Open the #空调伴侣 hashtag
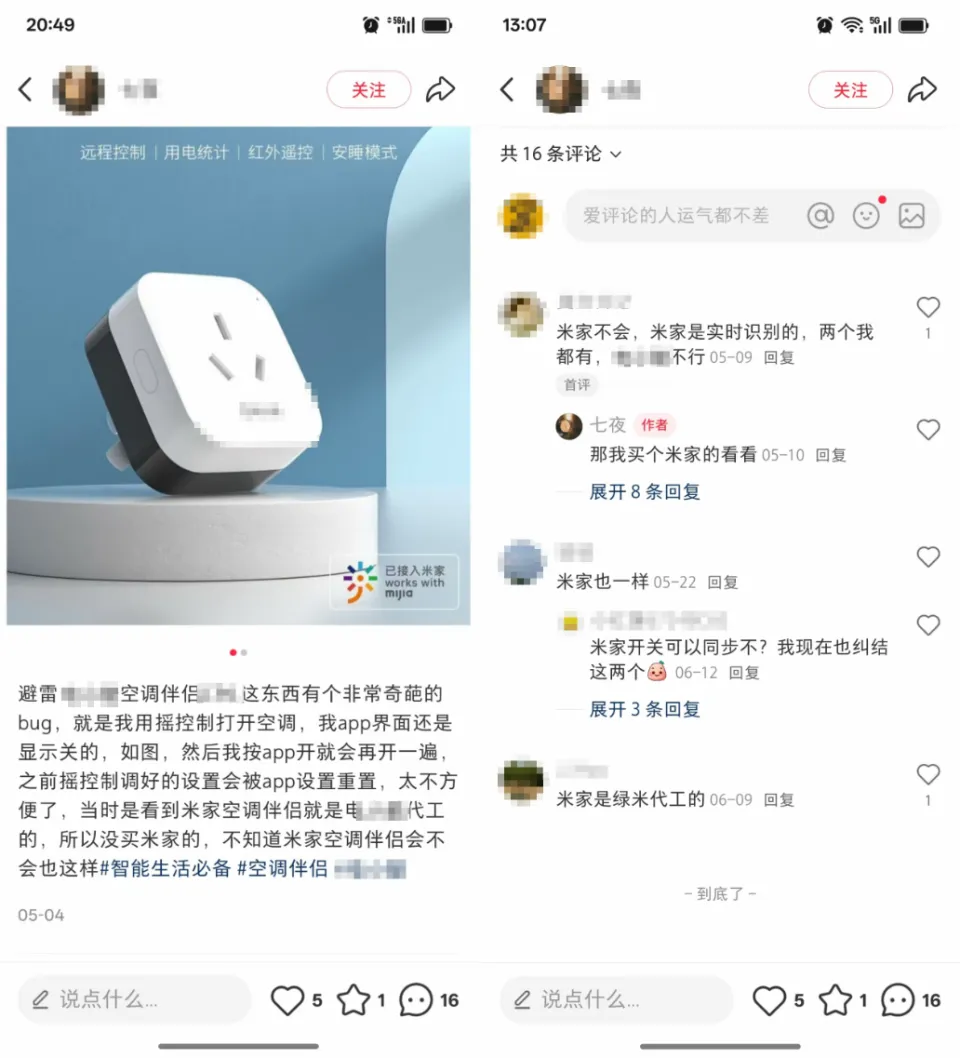This screenshot has height=1058, width=960. [282, 868]
